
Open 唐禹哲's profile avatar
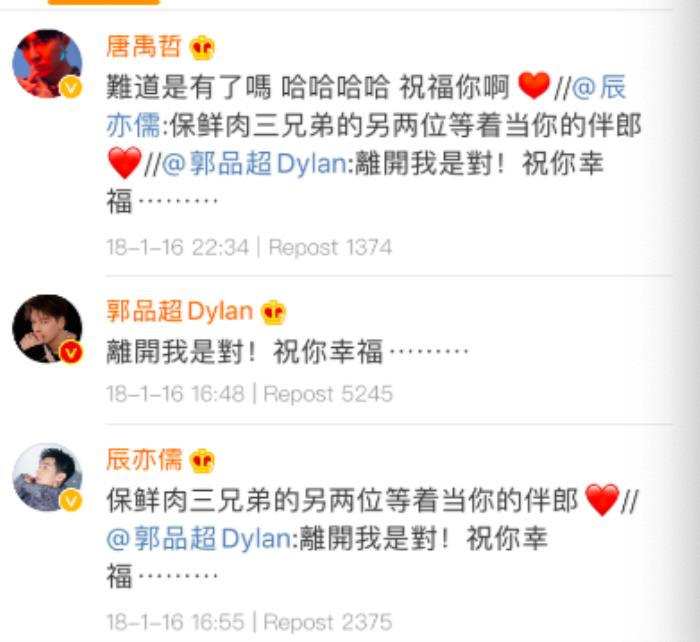click(46, 64)
